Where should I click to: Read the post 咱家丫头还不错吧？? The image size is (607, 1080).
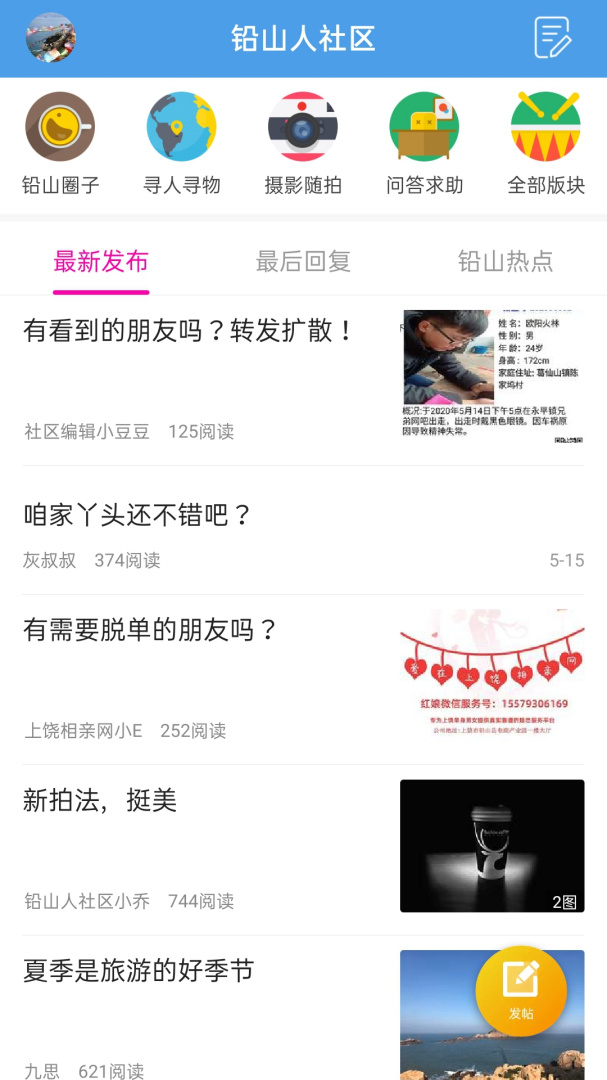tap(138, 516)
